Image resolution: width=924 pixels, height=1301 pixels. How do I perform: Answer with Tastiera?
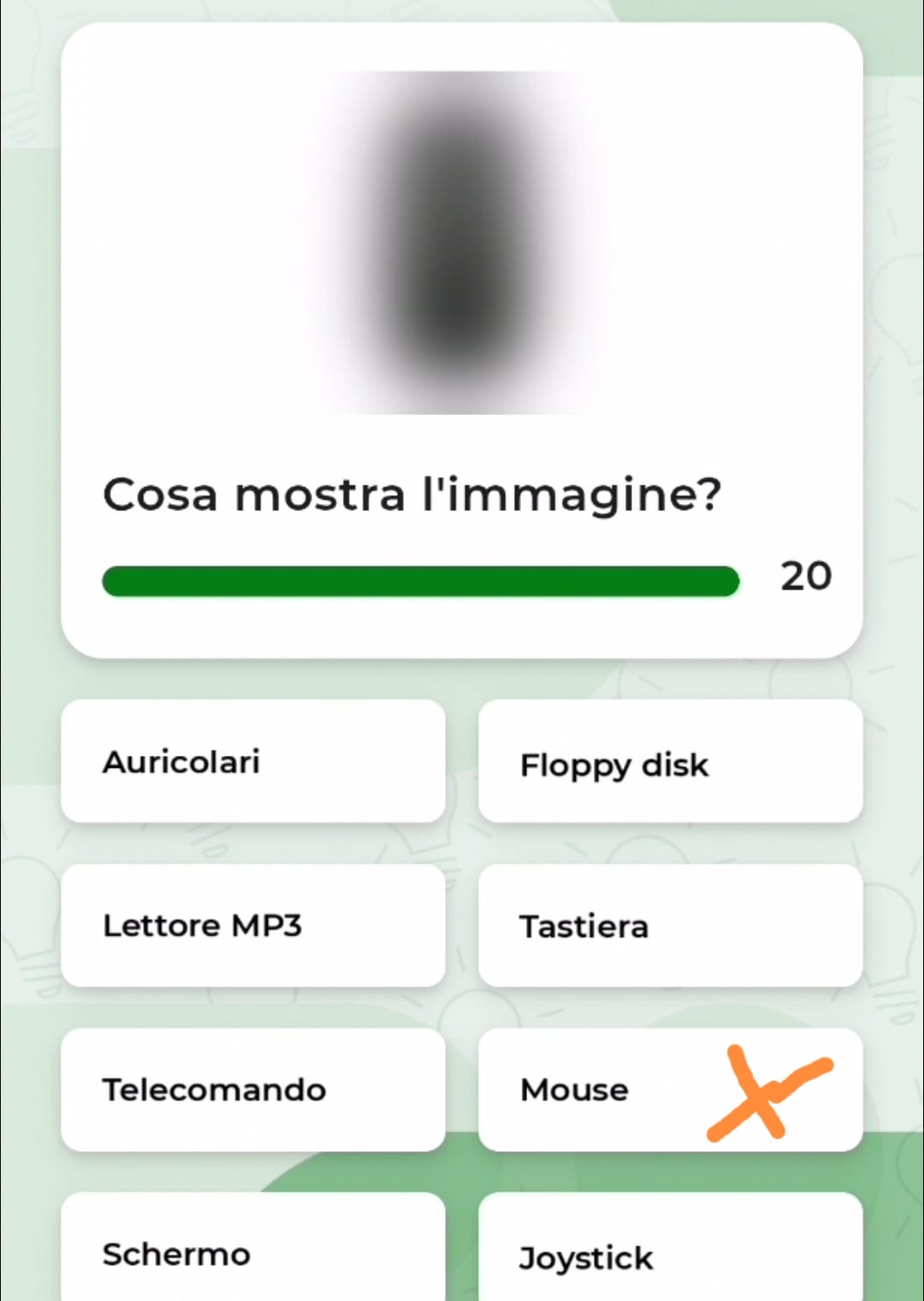coord(669,925)
